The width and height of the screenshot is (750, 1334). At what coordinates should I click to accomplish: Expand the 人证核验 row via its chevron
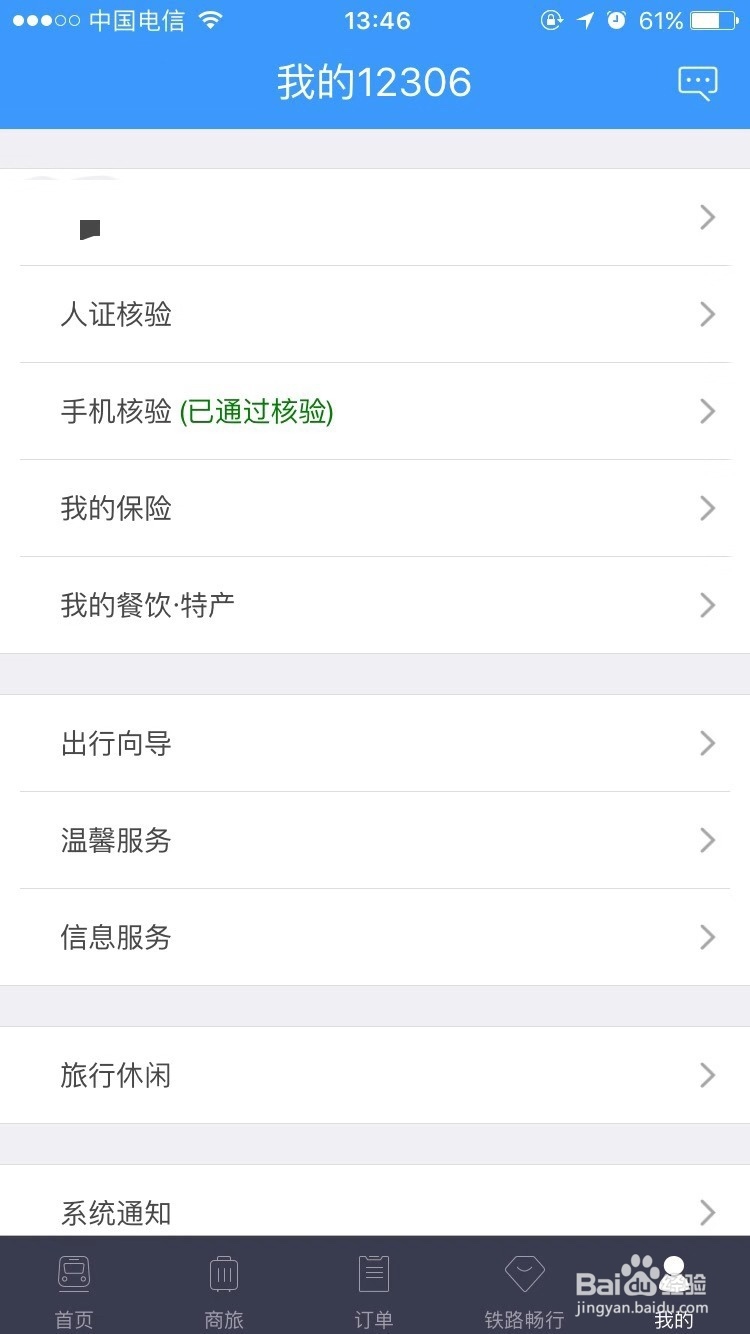708,314
